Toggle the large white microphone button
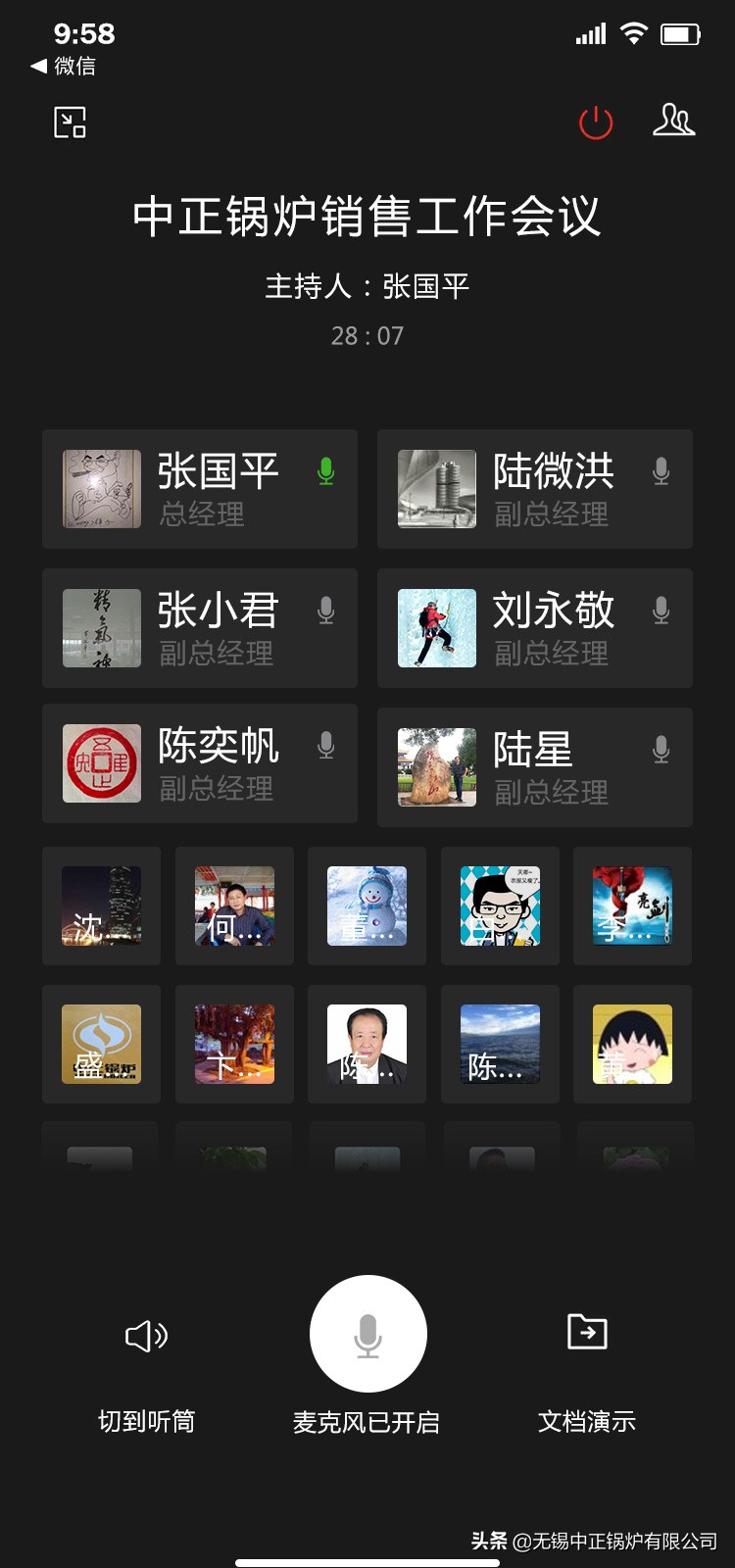This screenshot has height=1568, width=735. 367,1333
